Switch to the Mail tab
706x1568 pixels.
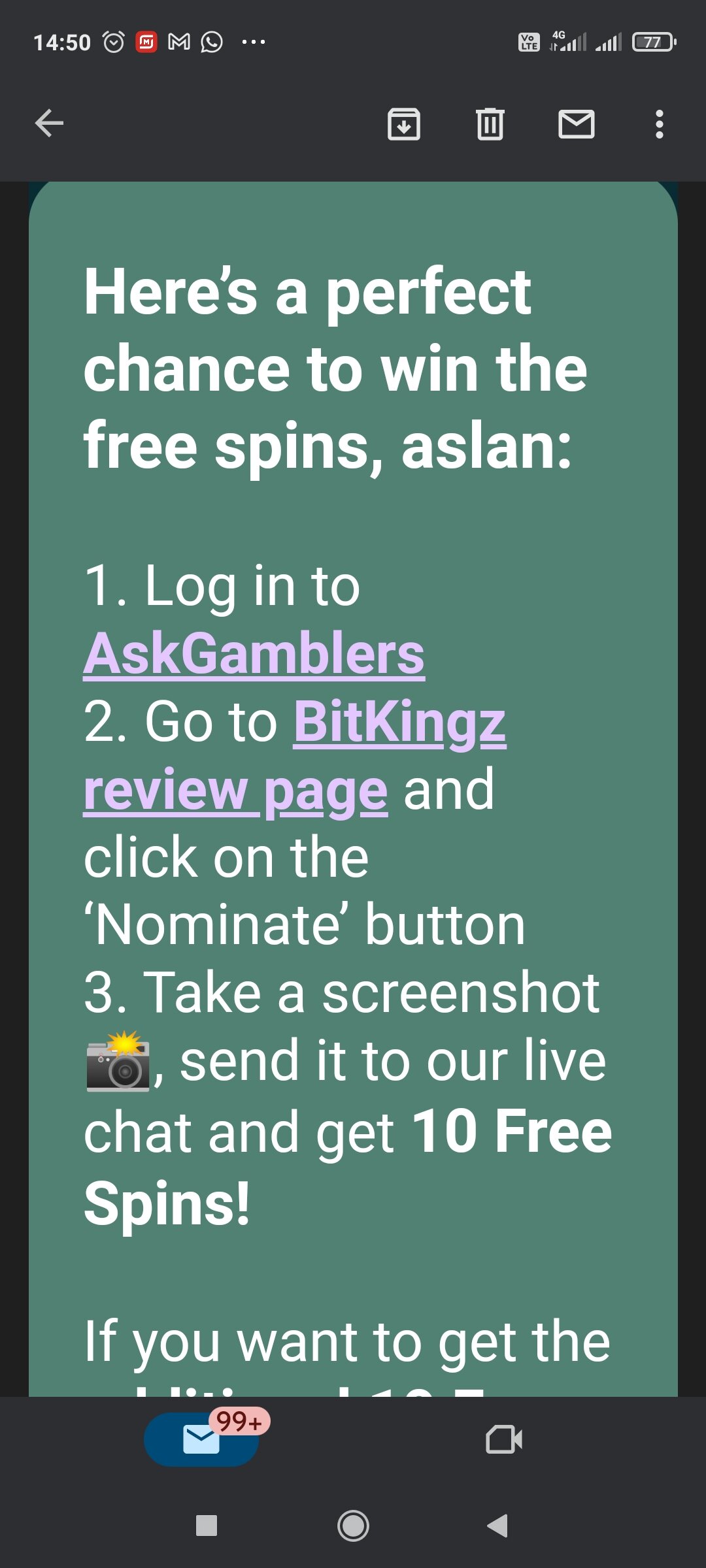(201, 1439)
